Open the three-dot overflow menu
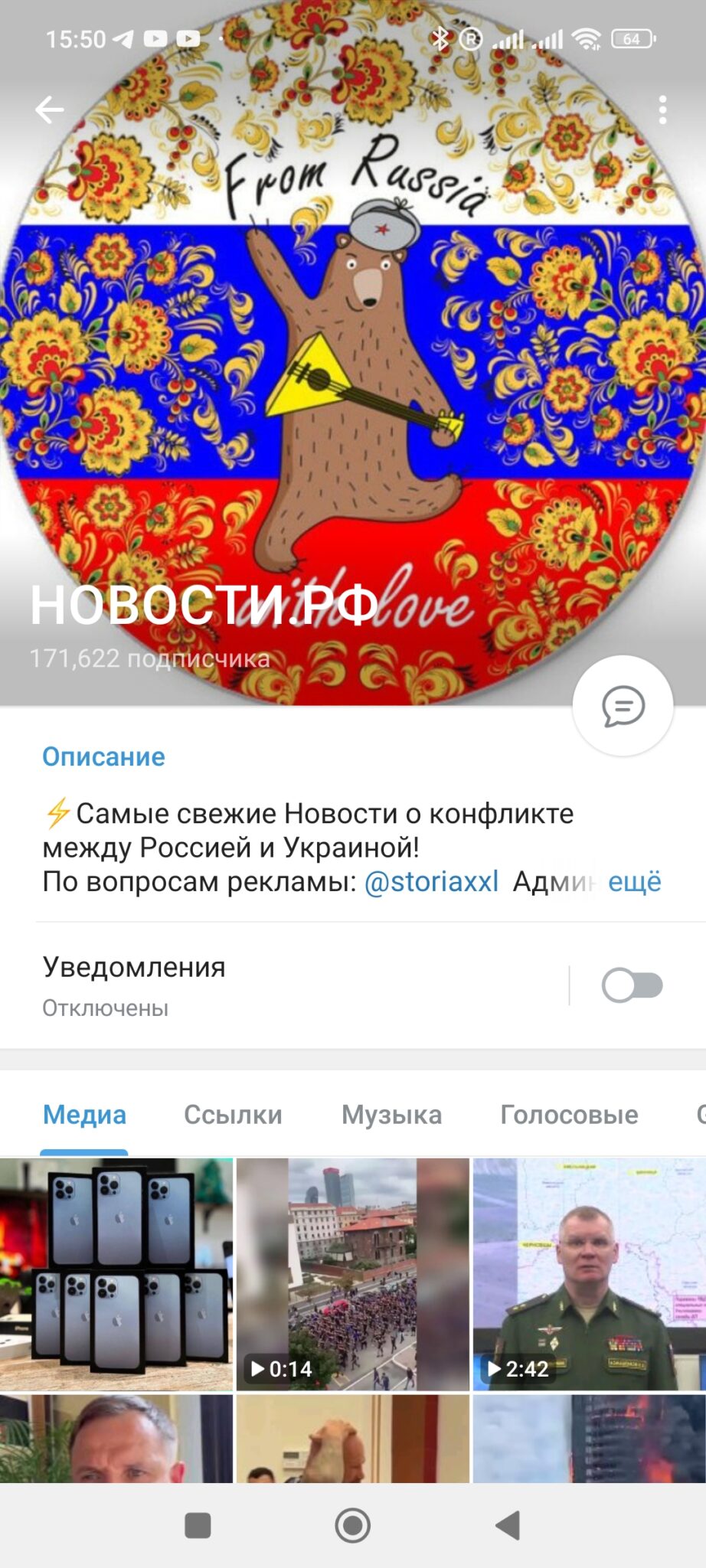706x1568 pixels. click(662, 109)
